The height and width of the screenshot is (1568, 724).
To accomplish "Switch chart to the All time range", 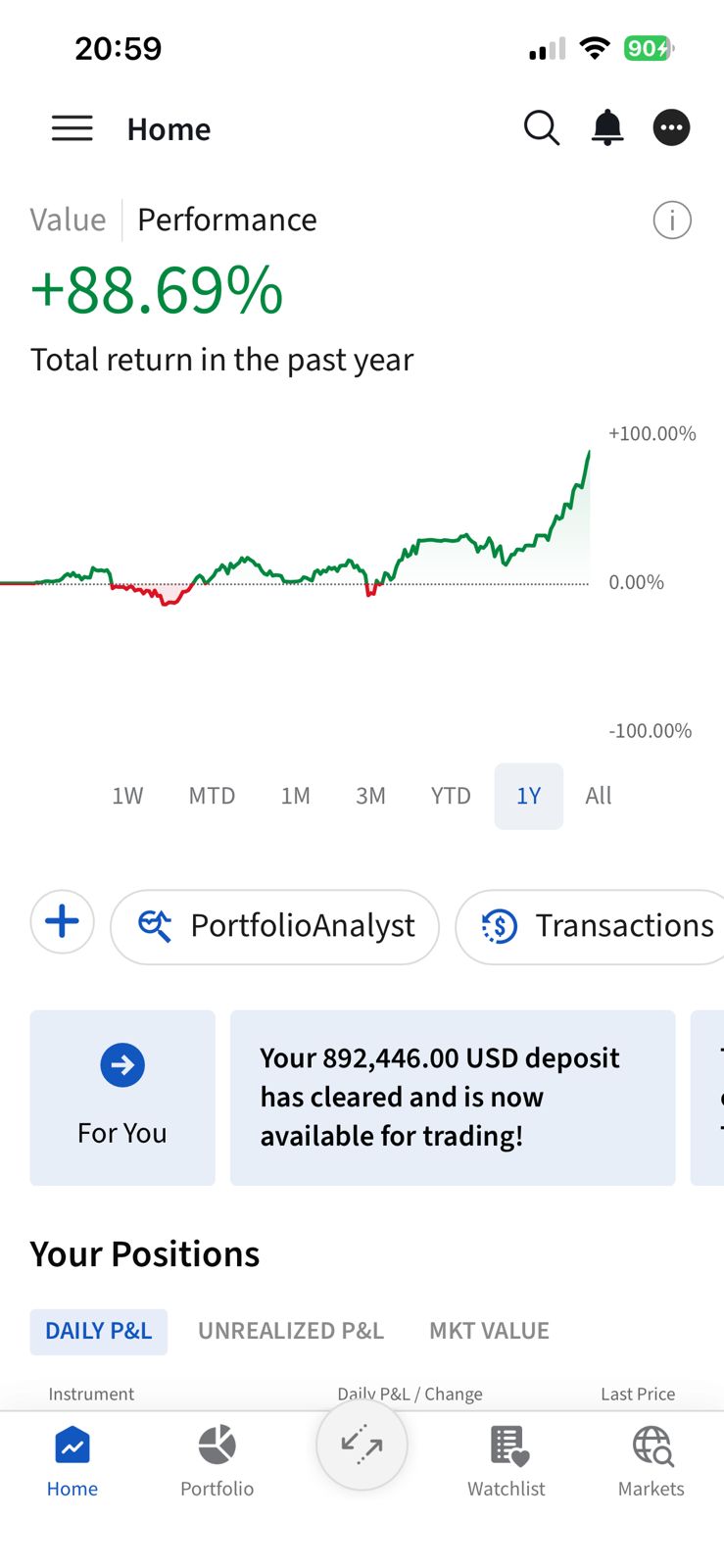I will 598,796.
